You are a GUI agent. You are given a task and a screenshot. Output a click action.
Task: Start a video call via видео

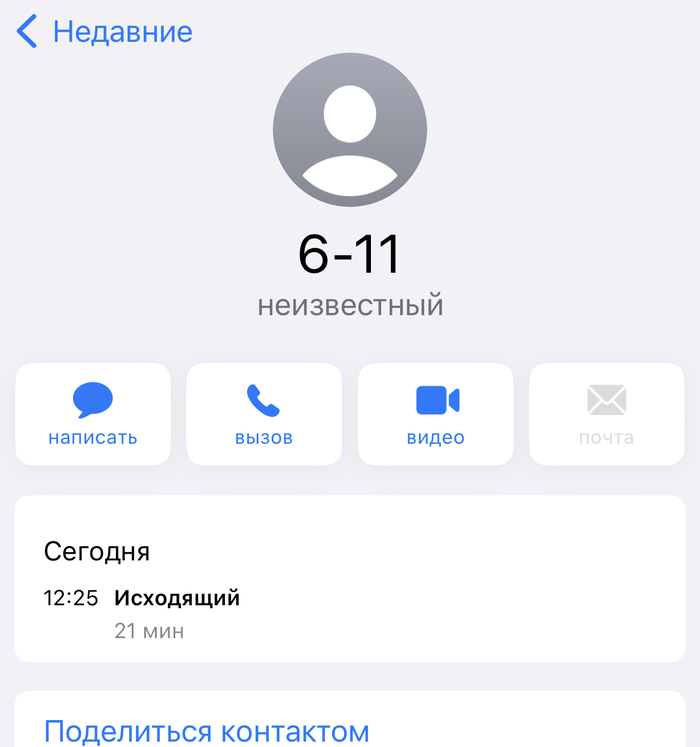coord(436,414)
